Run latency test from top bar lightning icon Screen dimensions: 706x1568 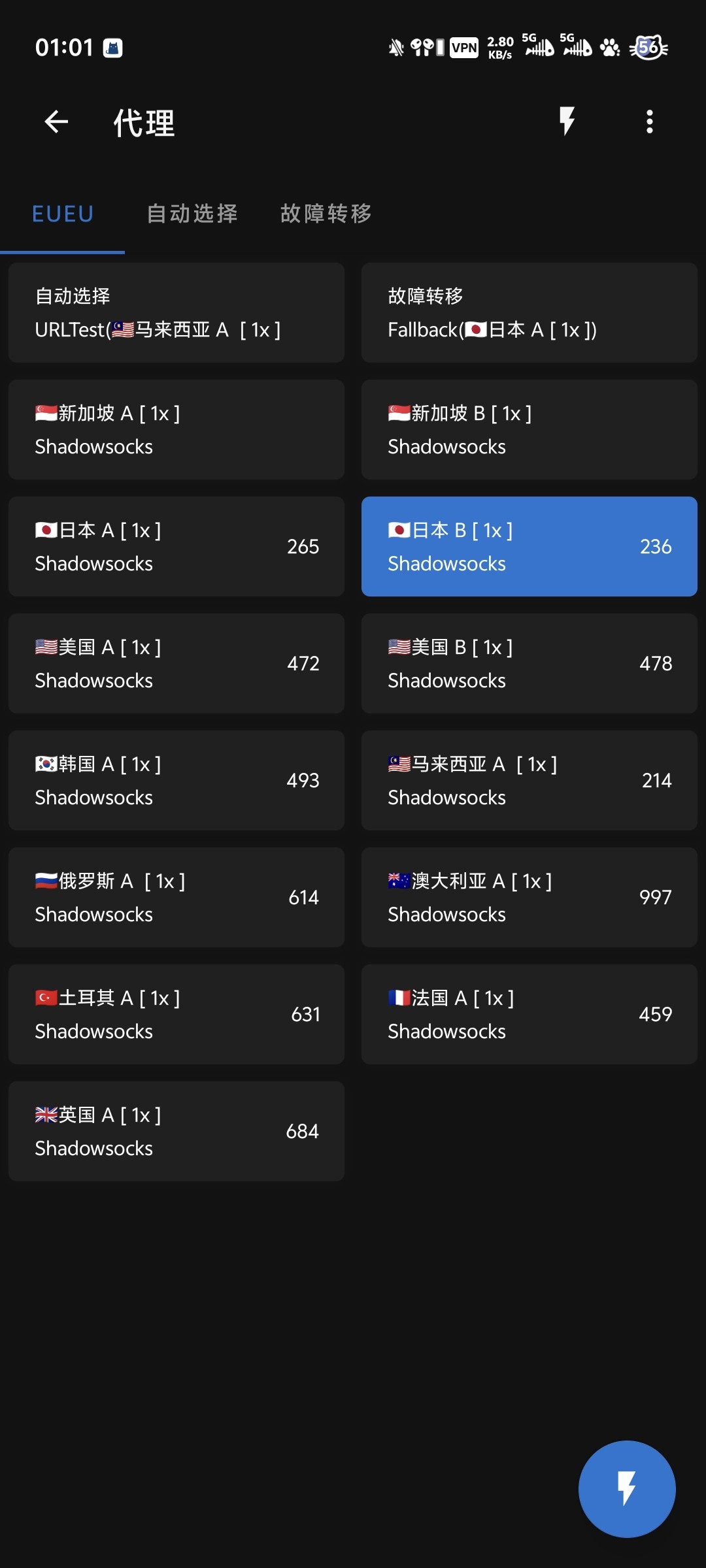coord(567,122)
